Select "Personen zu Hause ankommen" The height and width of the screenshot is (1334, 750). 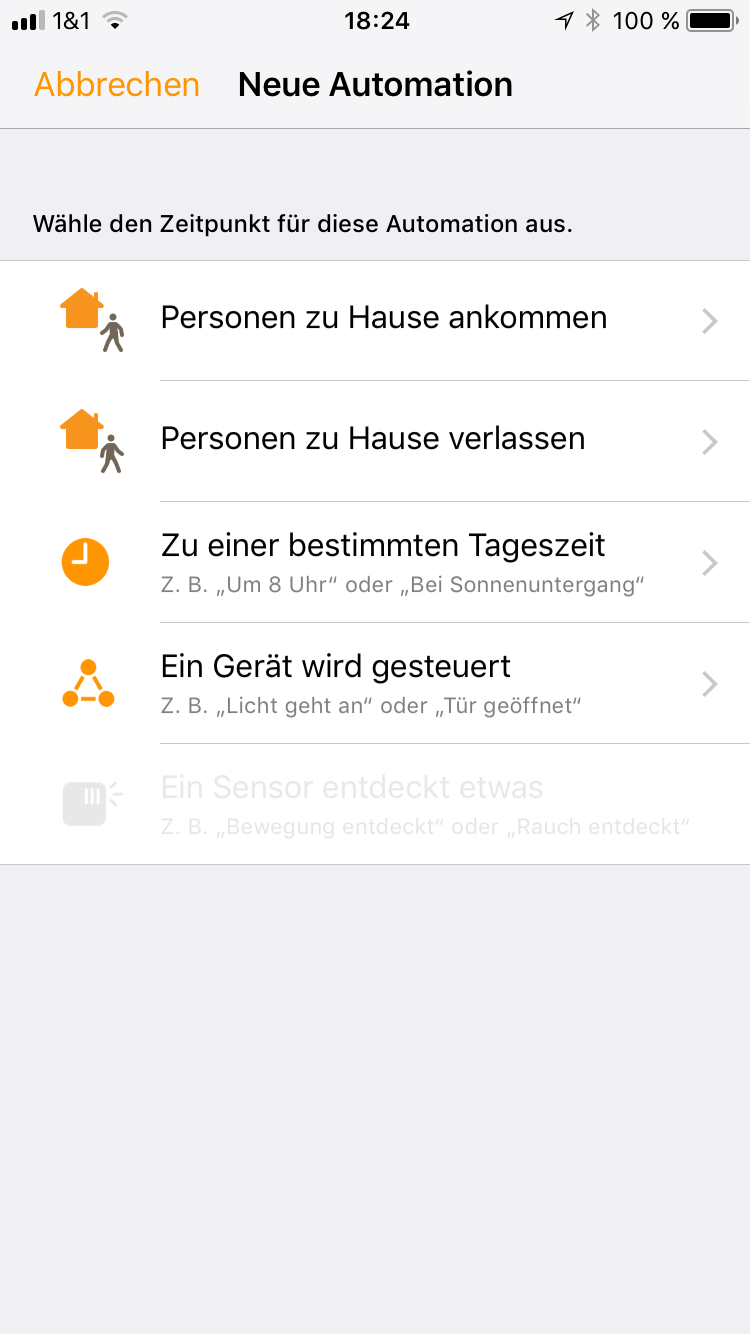pos(384,319)
